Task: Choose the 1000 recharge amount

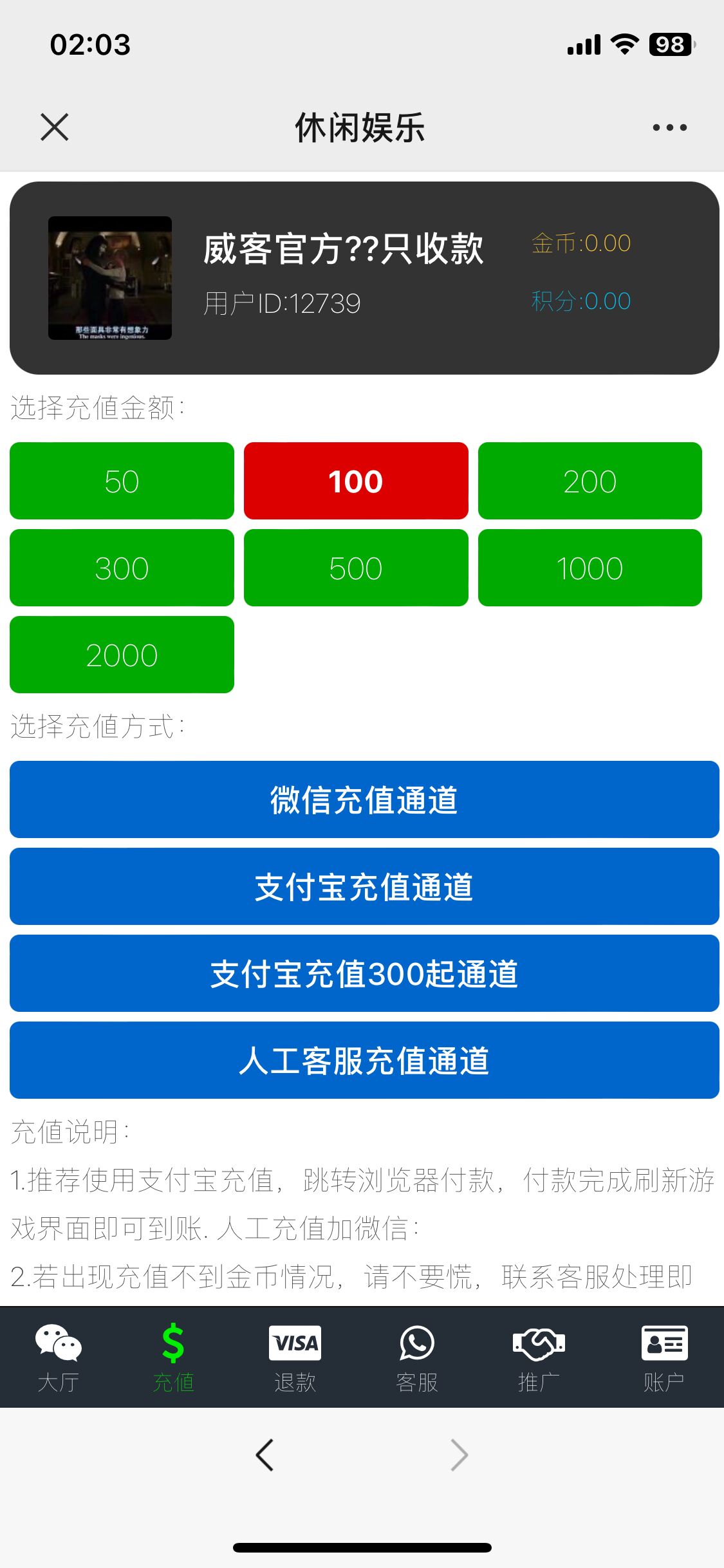Action: pyautogui.click(x=590, y=568)
